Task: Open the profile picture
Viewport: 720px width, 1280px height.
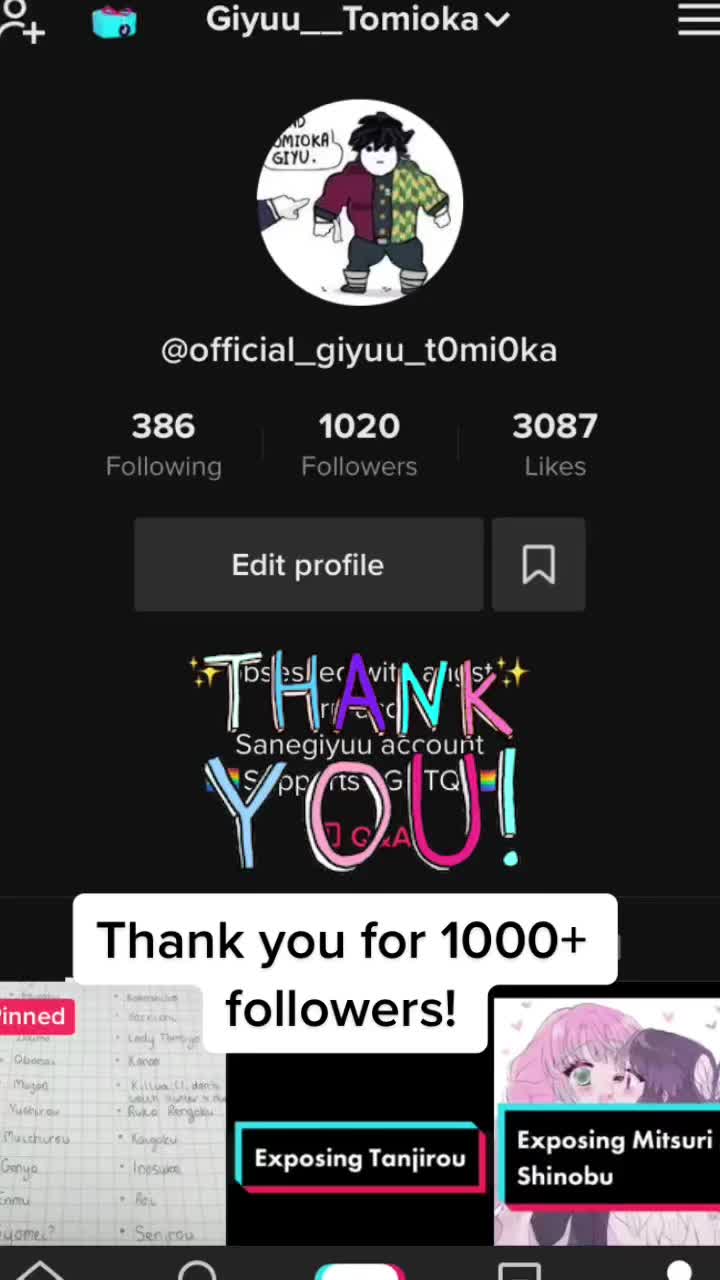Action: [360, 202]
